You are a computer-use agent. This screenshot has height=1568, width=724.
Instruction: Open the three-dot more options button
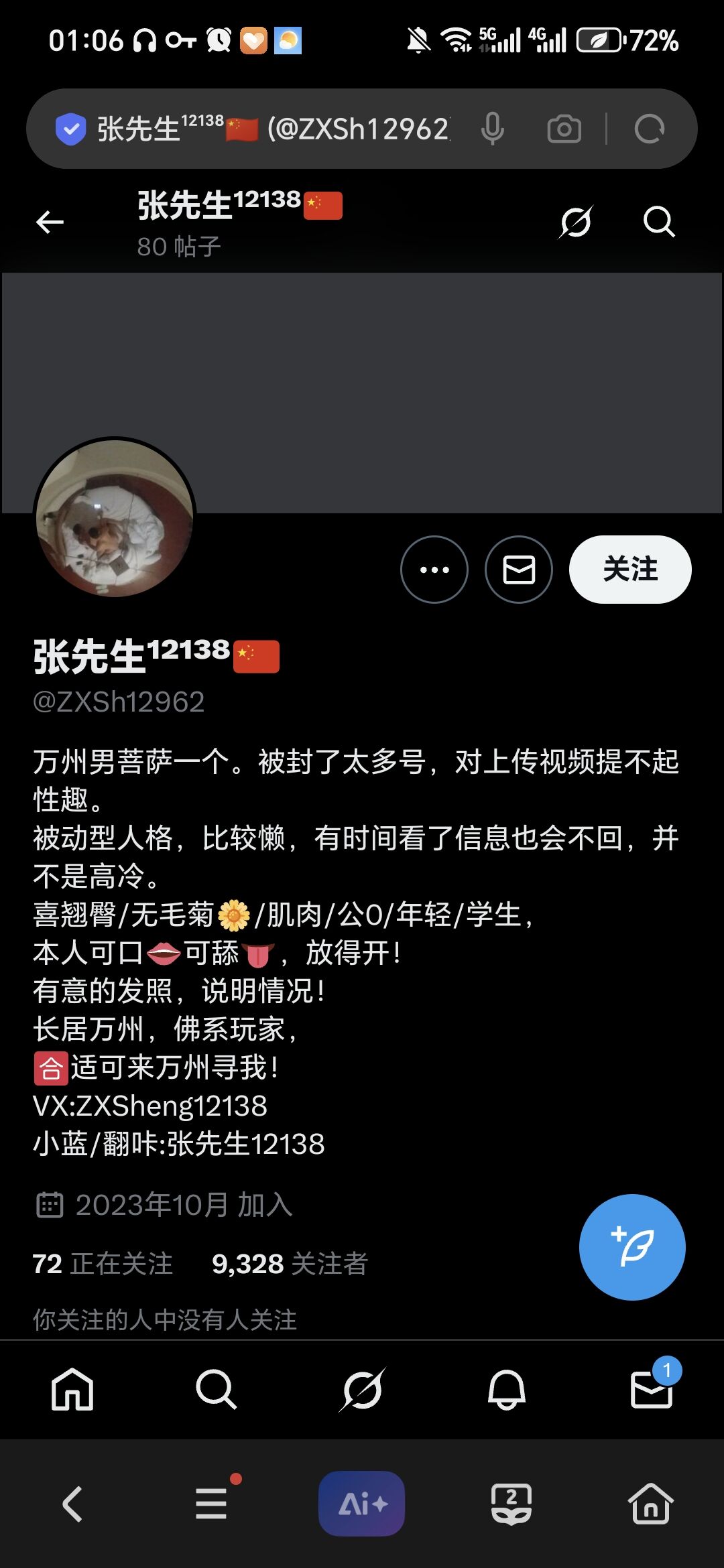coord(434,570)
